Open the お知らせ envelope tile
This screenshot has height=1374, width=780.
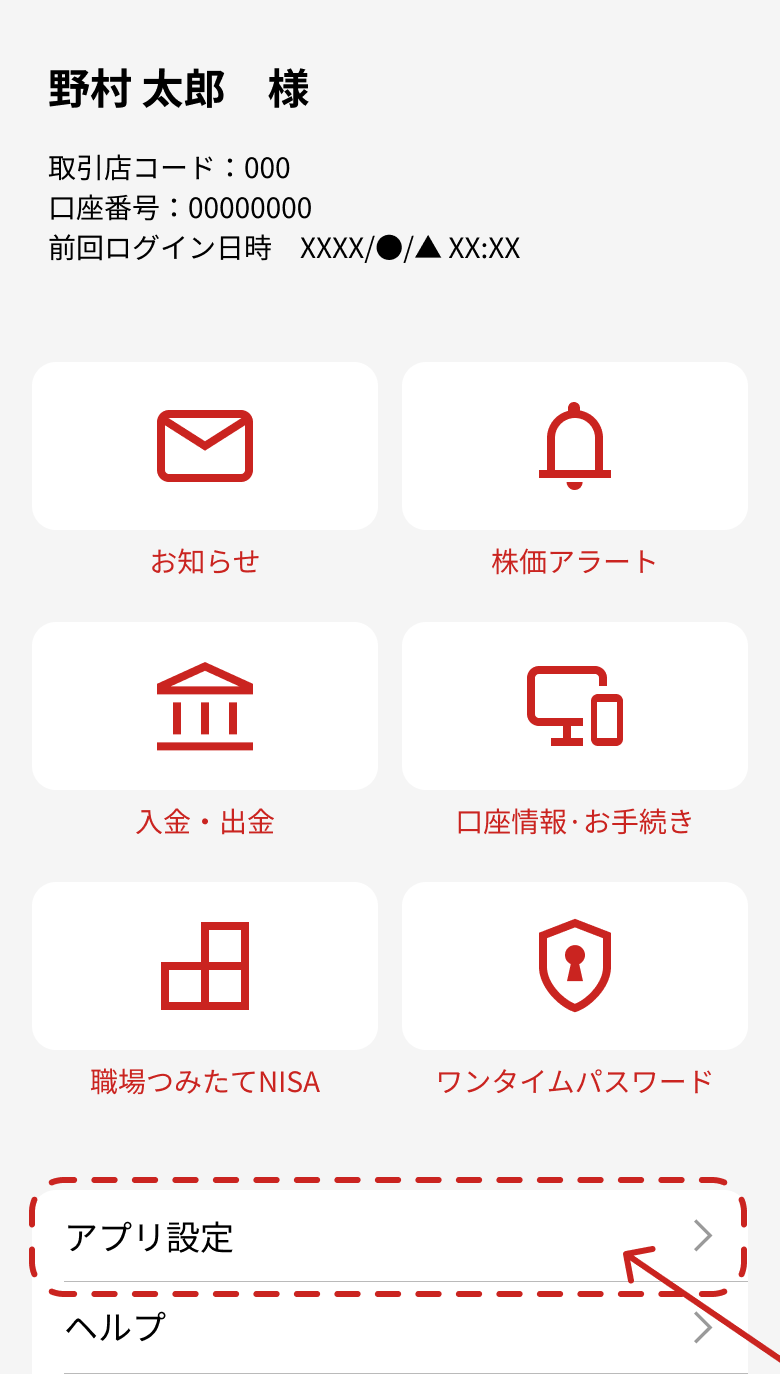[205, 446]
